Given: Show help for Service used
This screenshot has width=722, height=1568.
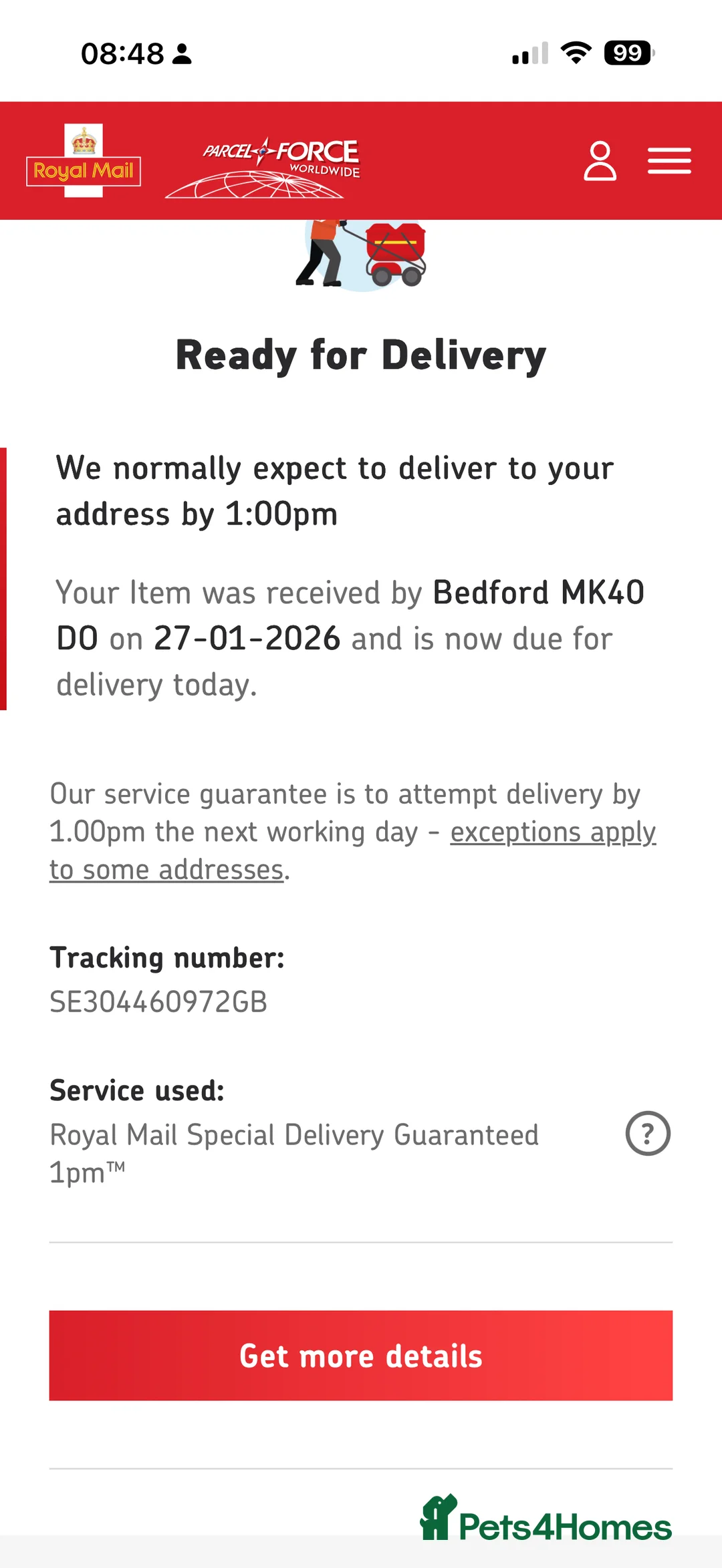Looking at the screenshot, I should [x=648, y=1134].
